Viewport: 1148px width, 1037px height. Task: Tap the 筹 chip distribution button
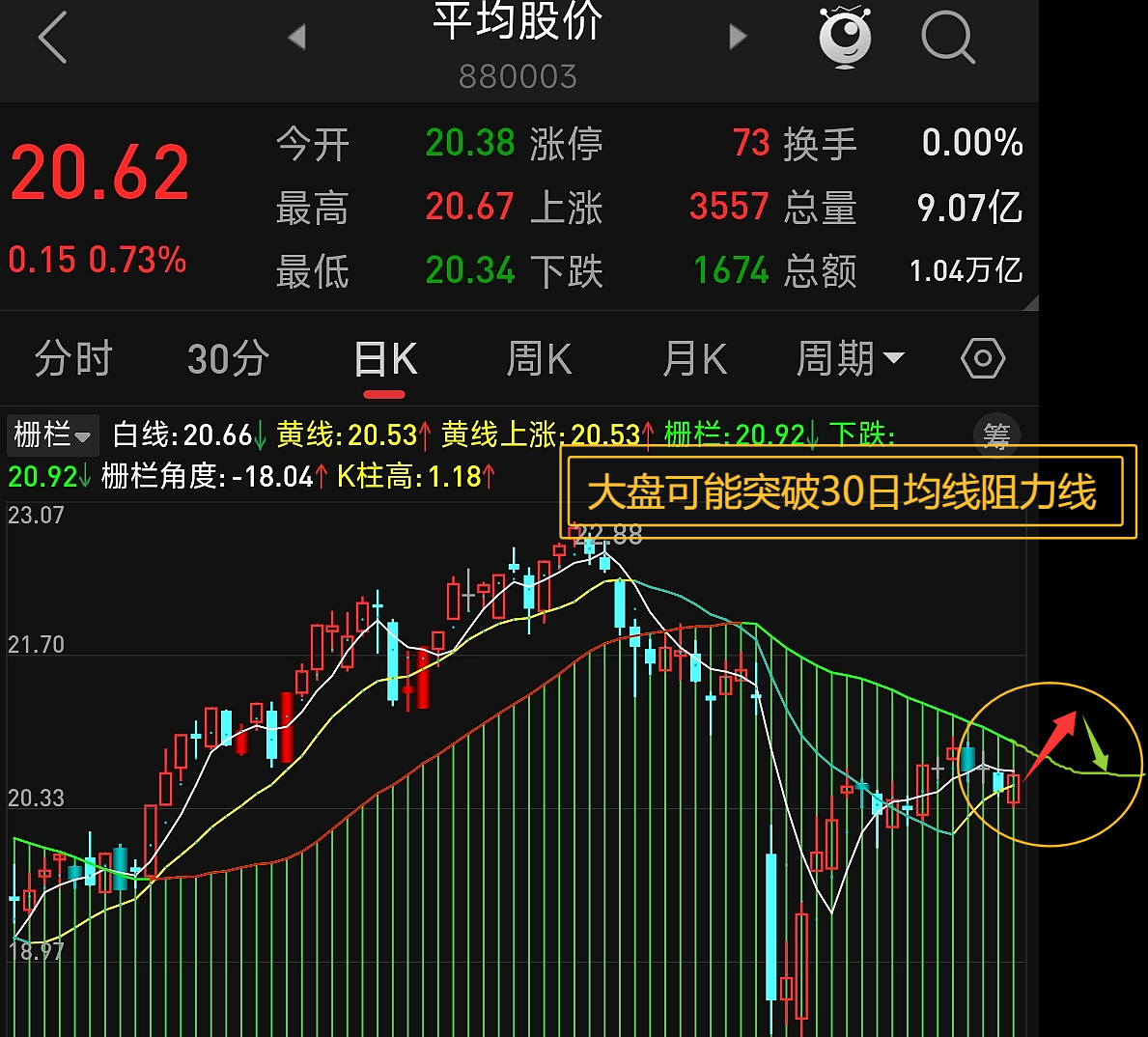pos(995,436)
